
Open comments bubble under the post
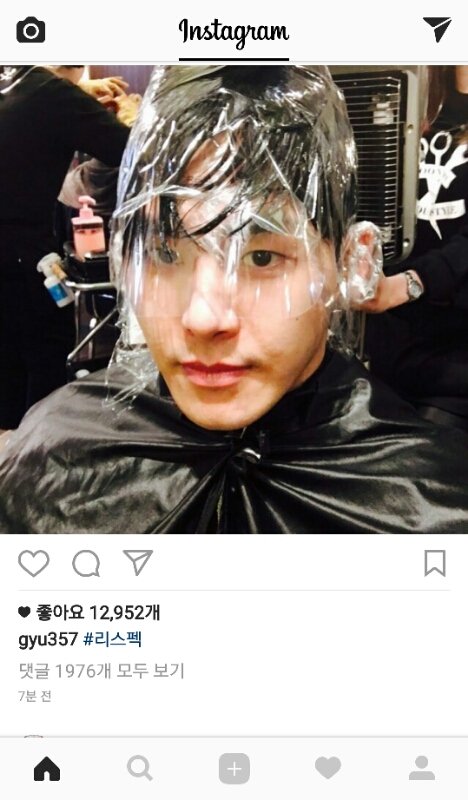click(86, 564)
